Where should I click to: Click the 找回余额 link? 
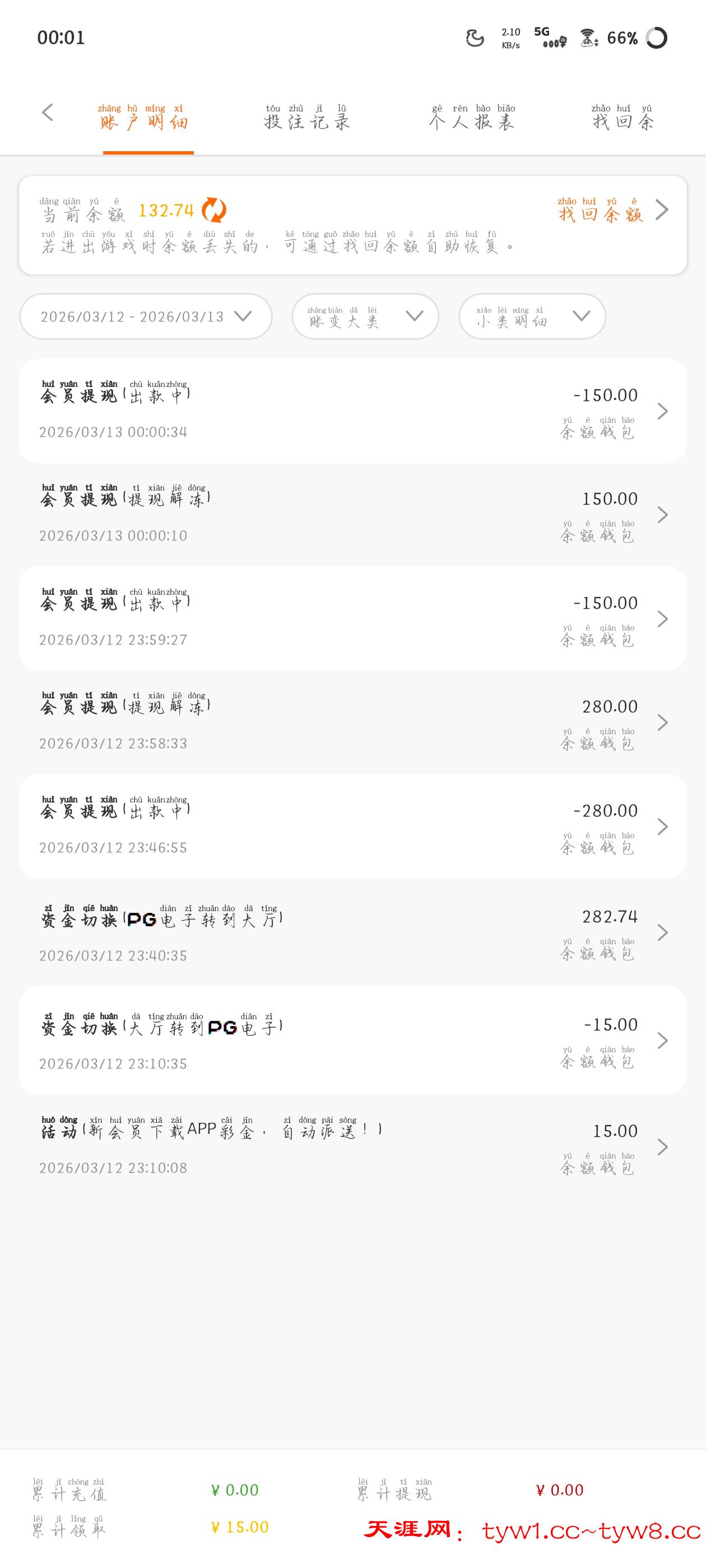click(600, 212)
